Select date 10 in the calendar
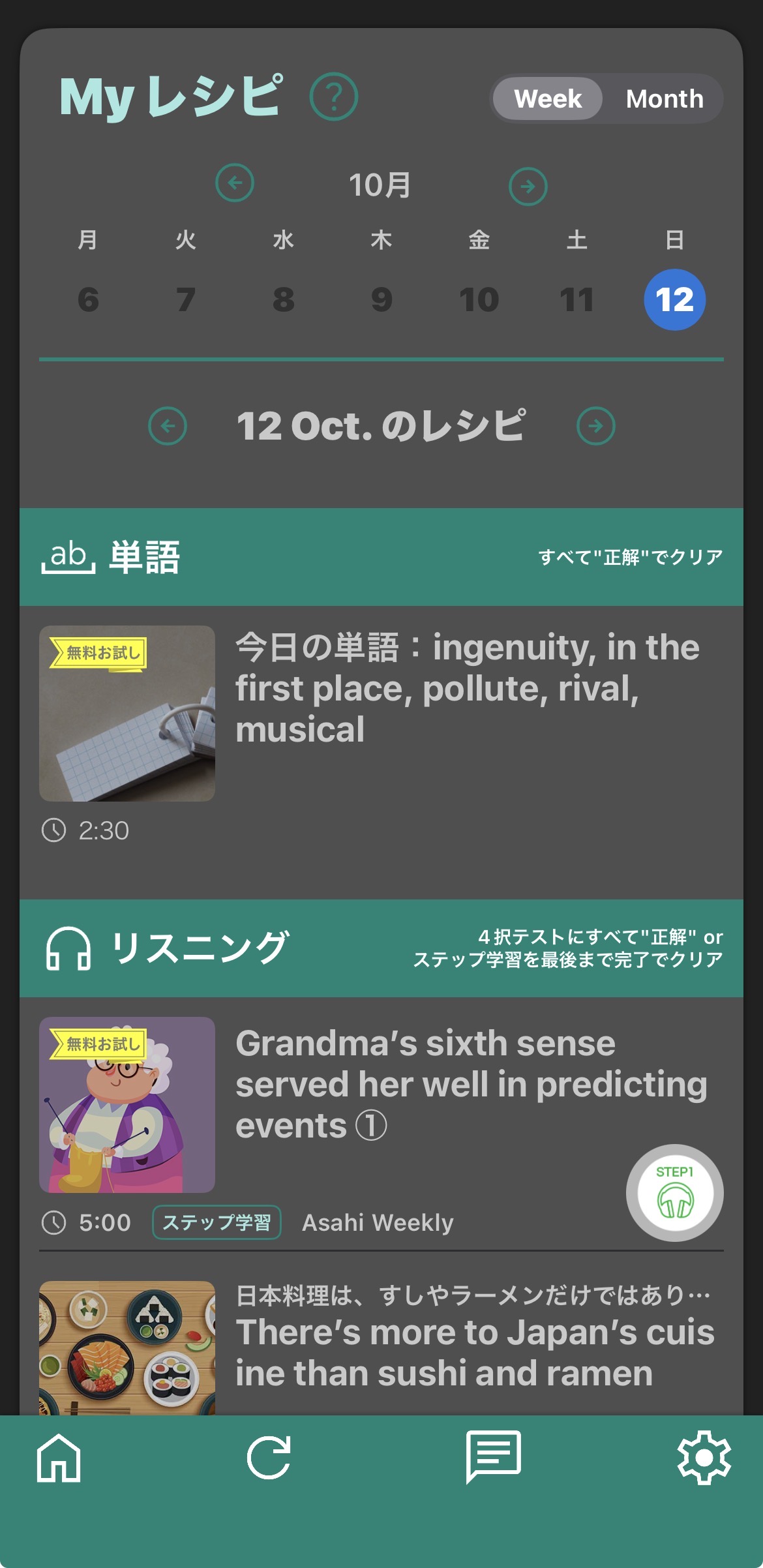 [479, 299]
